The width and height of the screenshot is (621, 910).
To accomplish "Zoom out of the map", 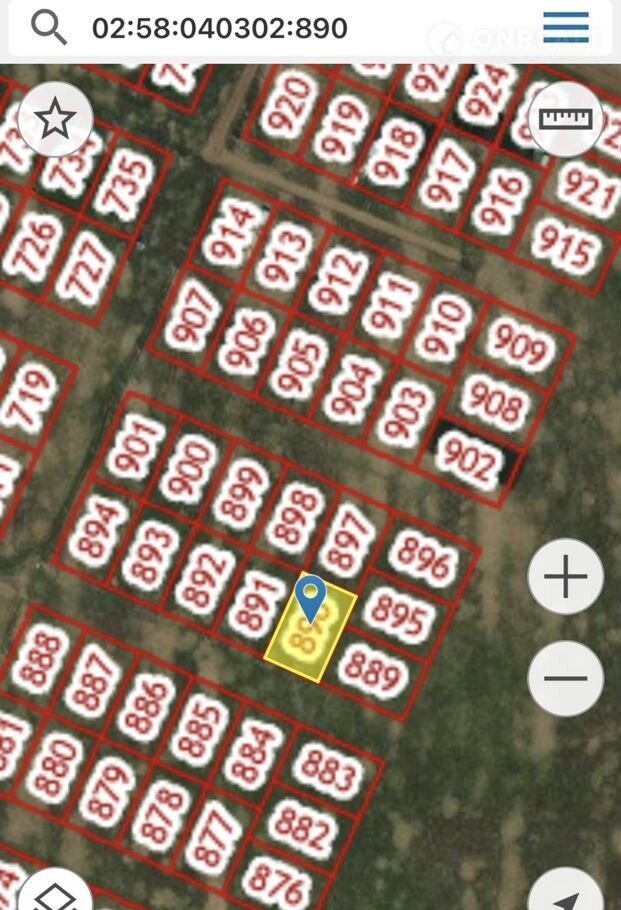I will tap(565, 678).
